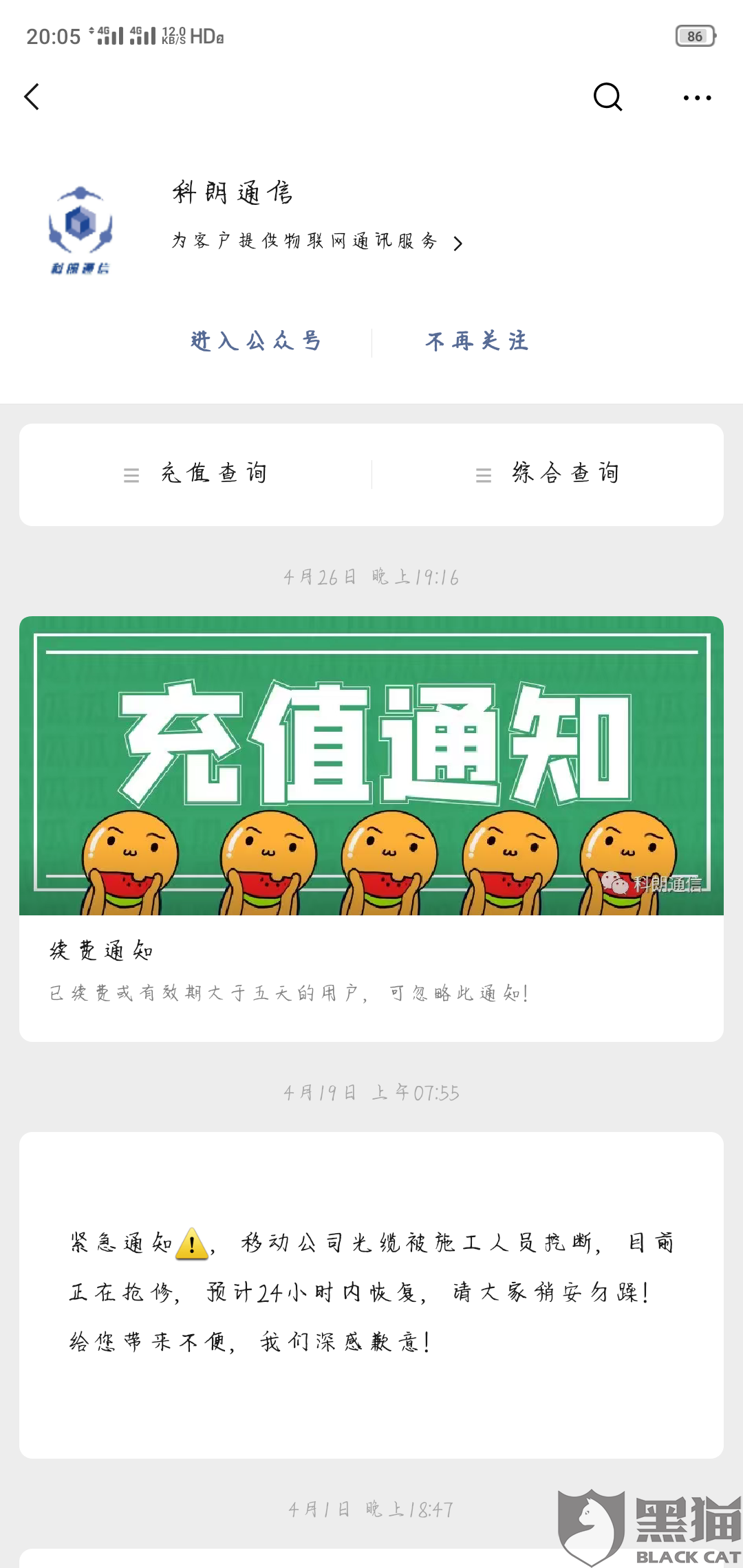Open the account profile via chevron arrow

pos(460,242)
